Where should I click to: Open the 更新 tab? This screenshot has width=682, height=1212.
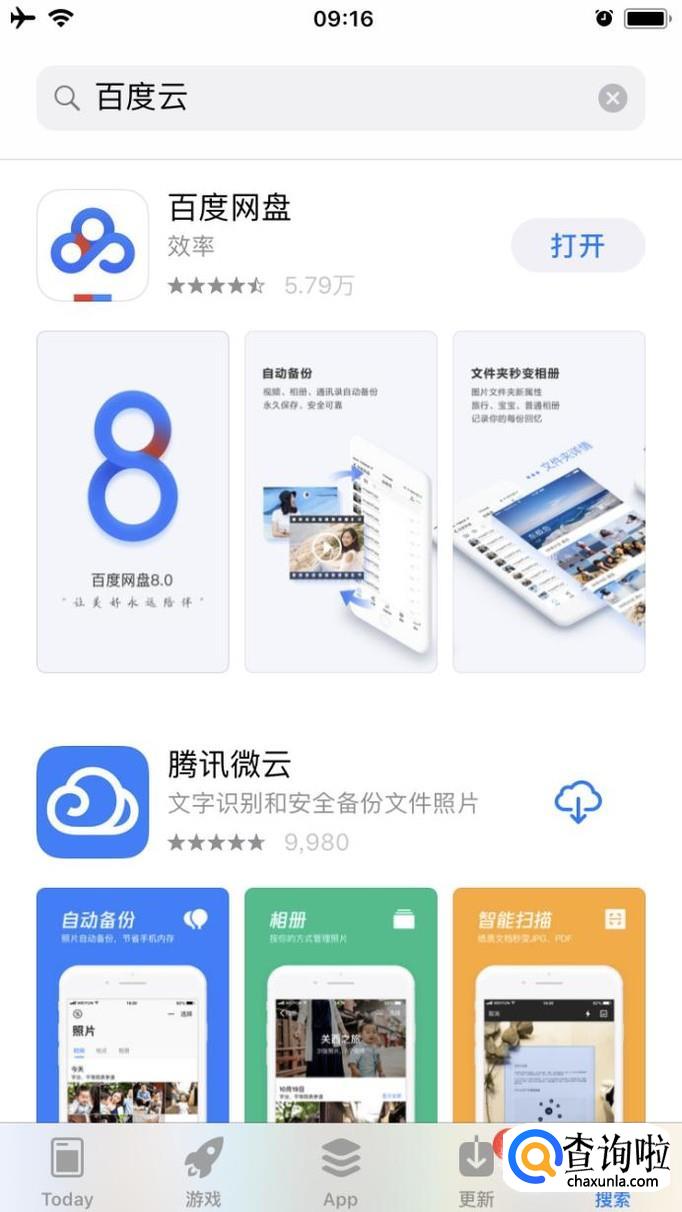(476, 1170)
